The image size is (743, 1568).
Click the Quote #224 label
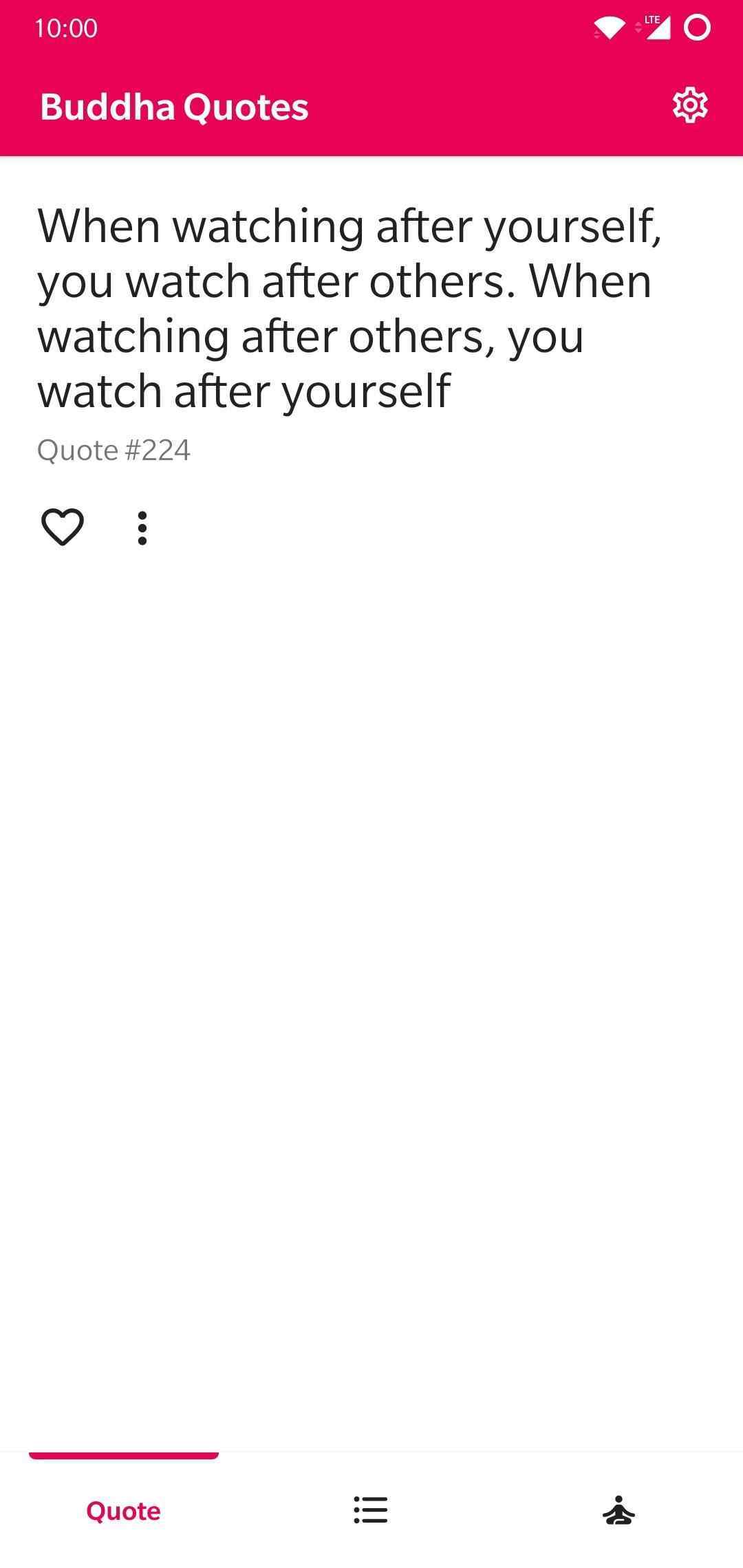point(114,449)
